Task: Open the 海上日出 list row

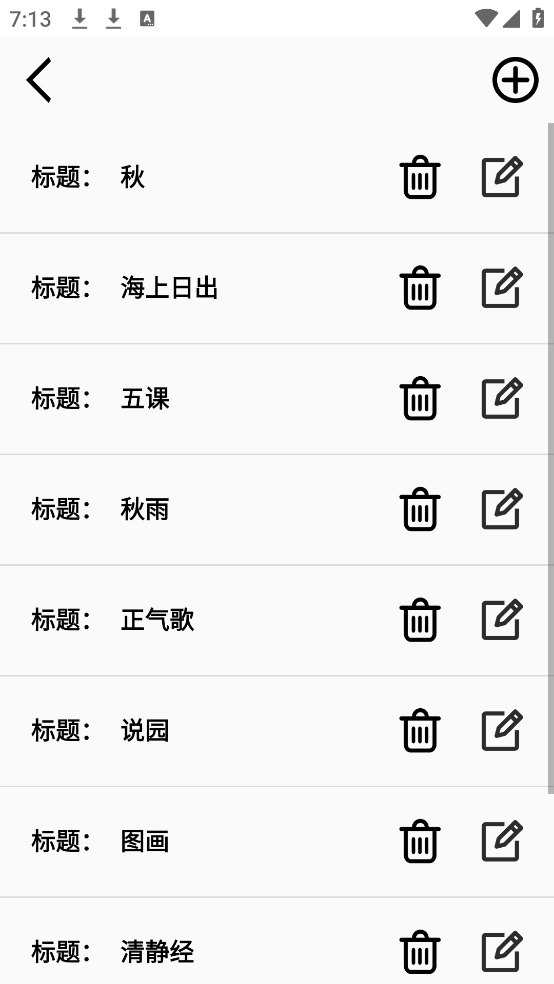Action: 274,289
